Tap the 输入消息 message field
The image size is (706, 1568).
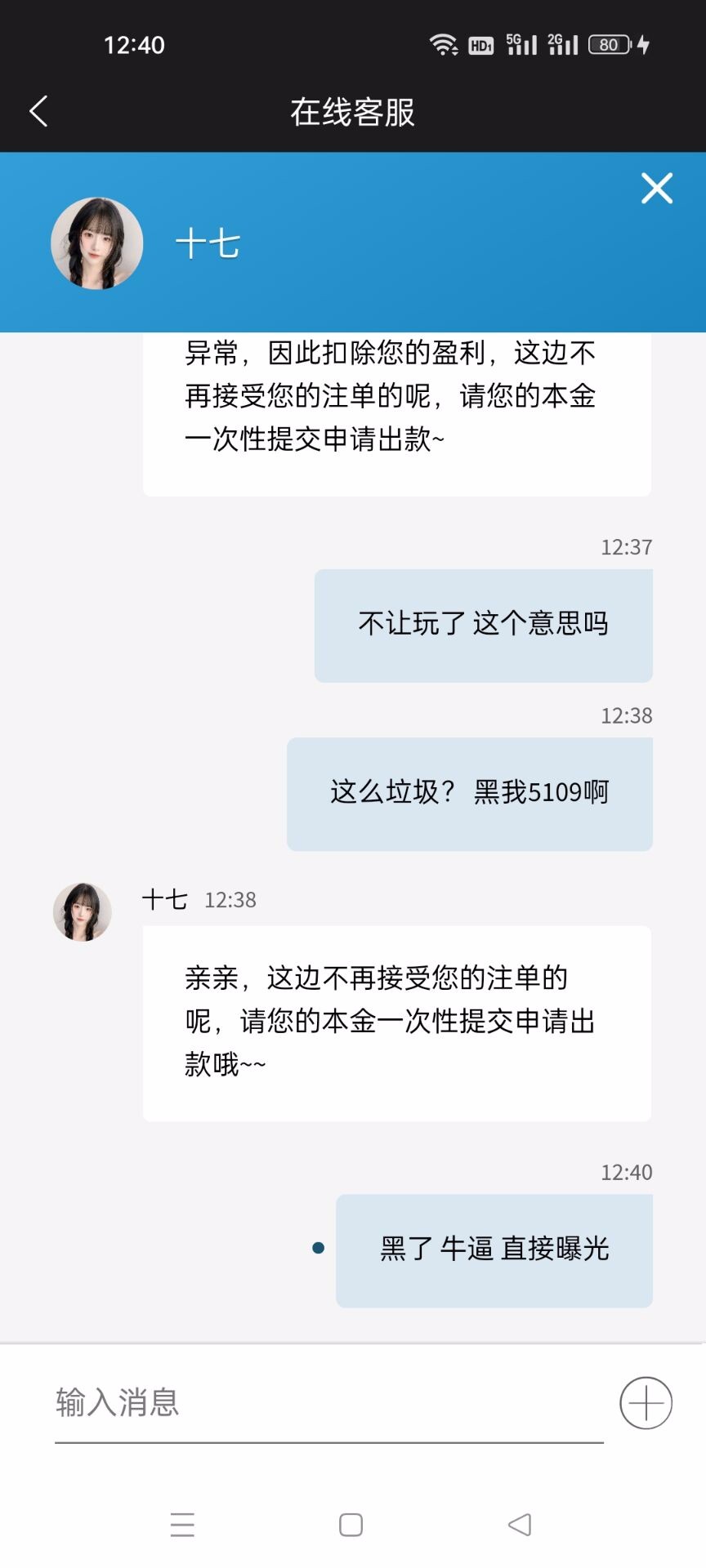click(328, 1403)
